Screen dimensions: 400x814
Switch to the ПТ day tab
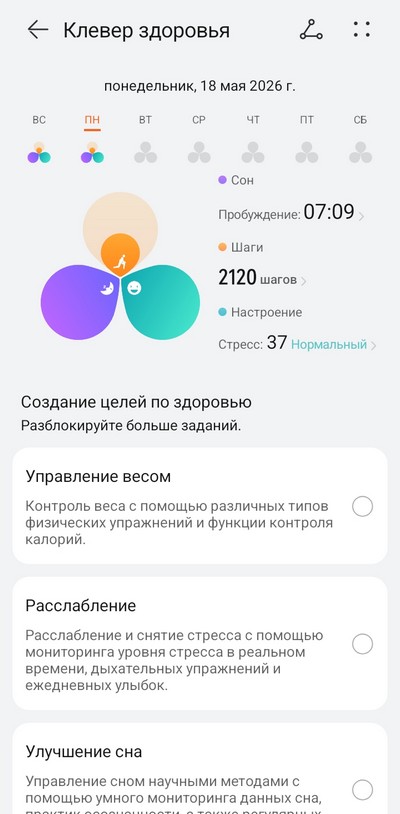(x=307, y=139)
